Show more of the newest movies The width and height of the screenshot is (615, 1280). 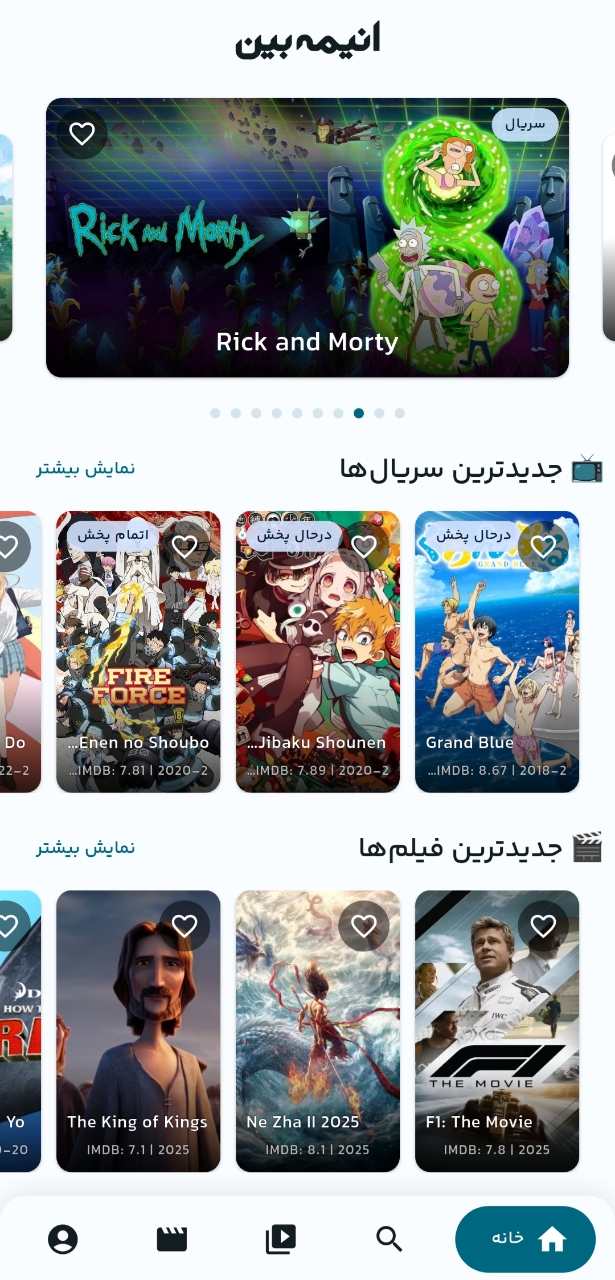[x=86, y=848]
